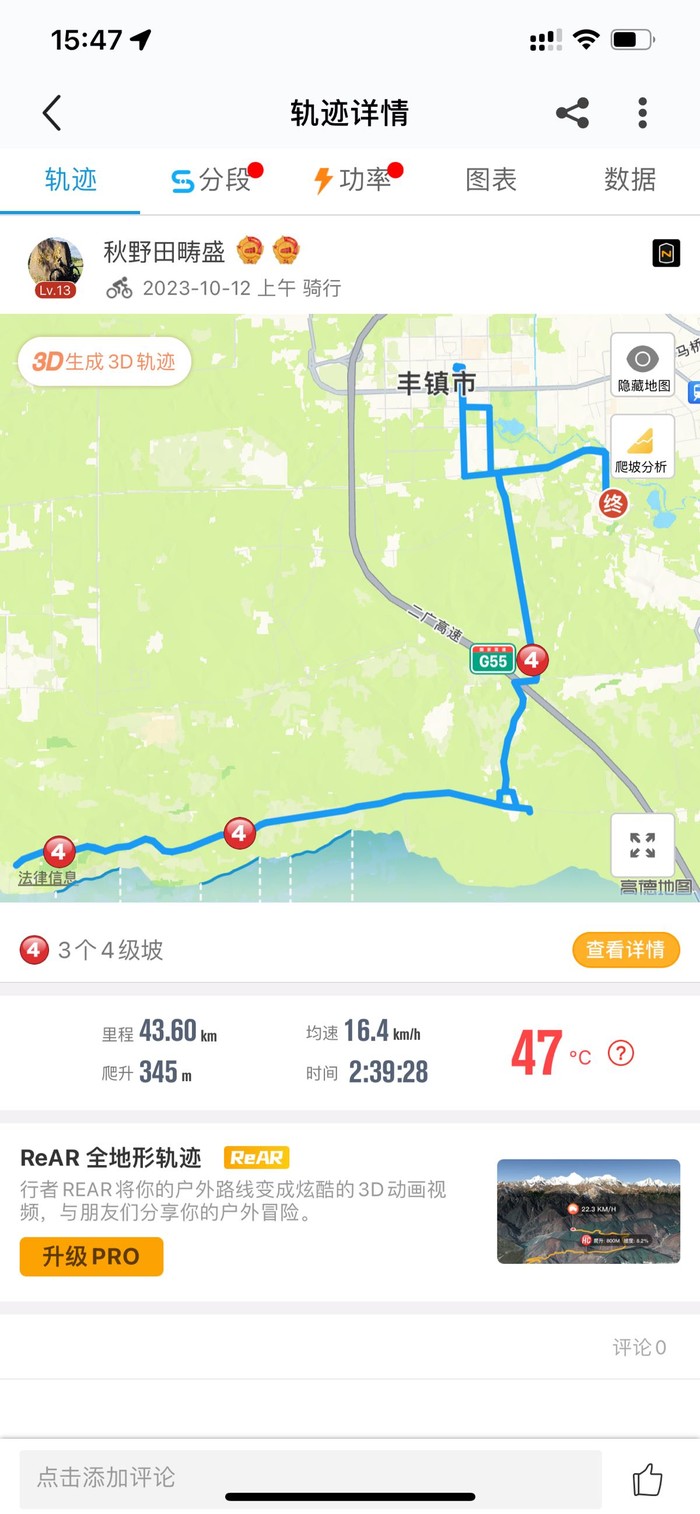The height and width of the screenshot is (1514, 700).
Task: Open 法律信息 on the map
Action: pyautogui.click(x=47, y=879)
